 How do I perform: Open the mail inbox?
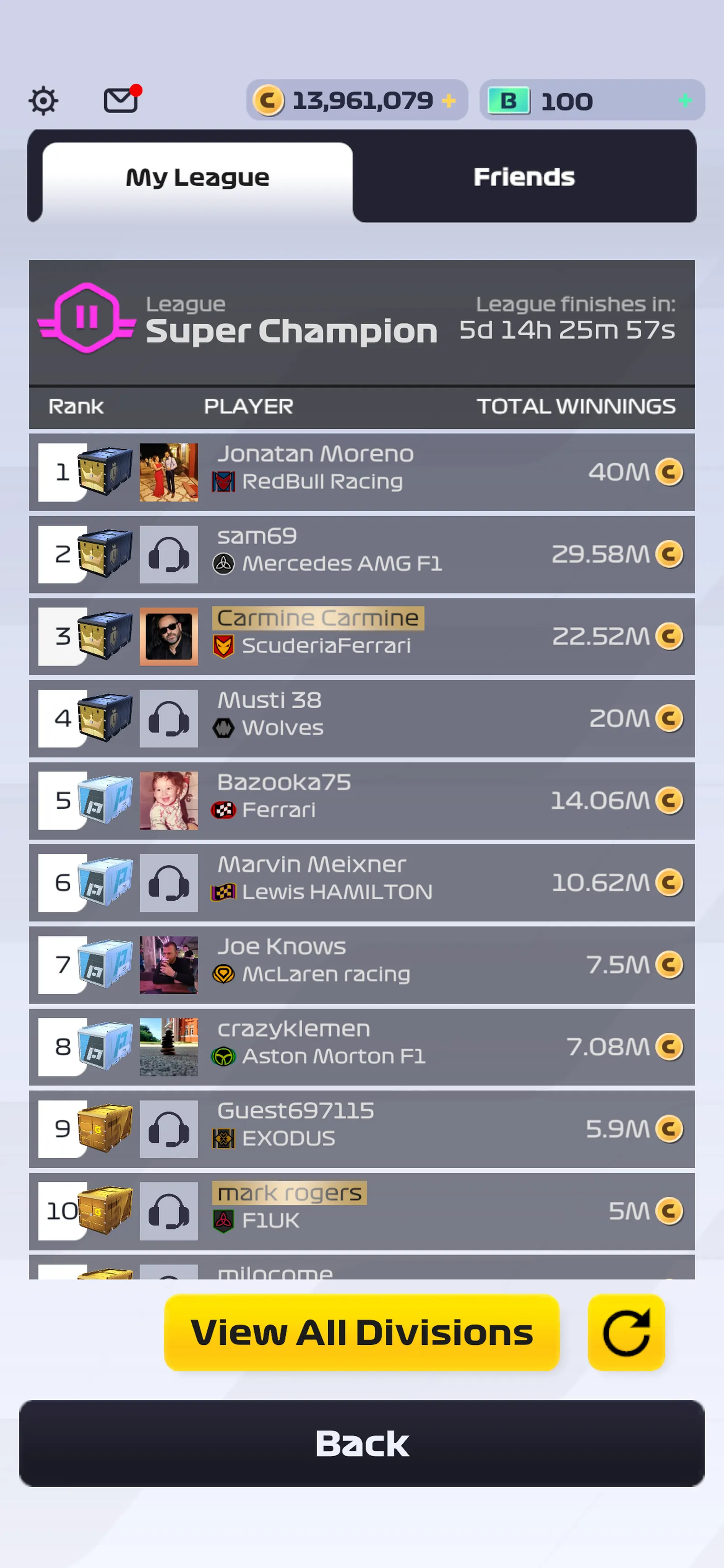tap(121, 100)
